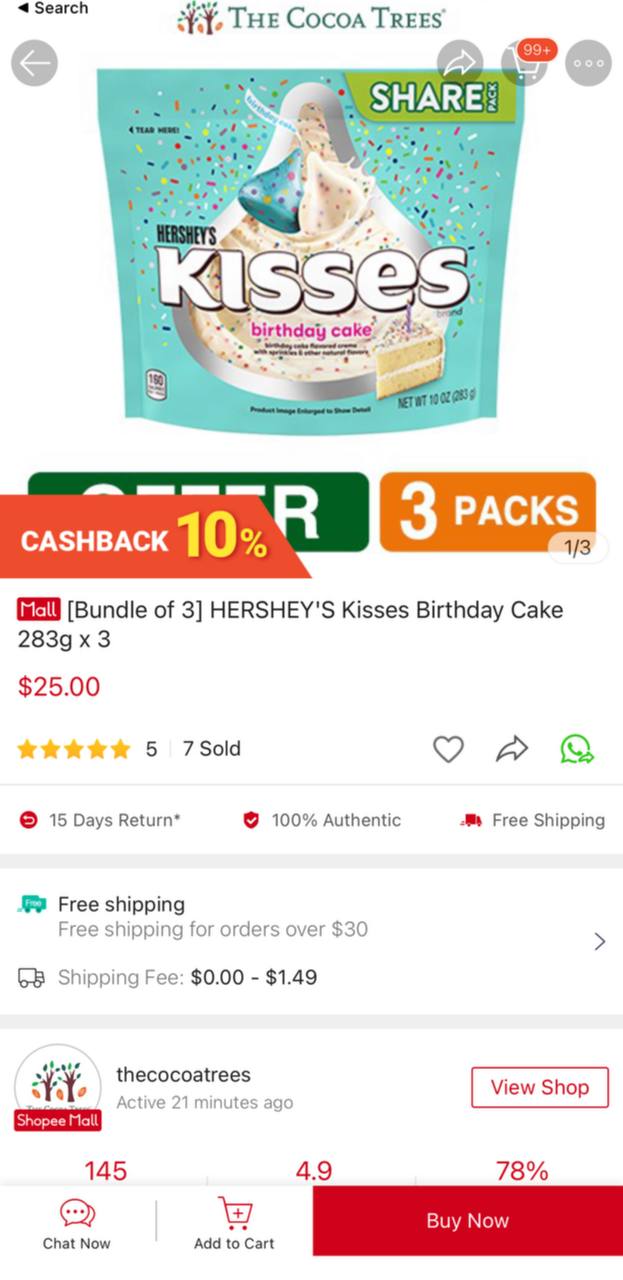Open the three-dot overflow menu
This screenshot has height=1280, width=623.
(x=588, y=64)
